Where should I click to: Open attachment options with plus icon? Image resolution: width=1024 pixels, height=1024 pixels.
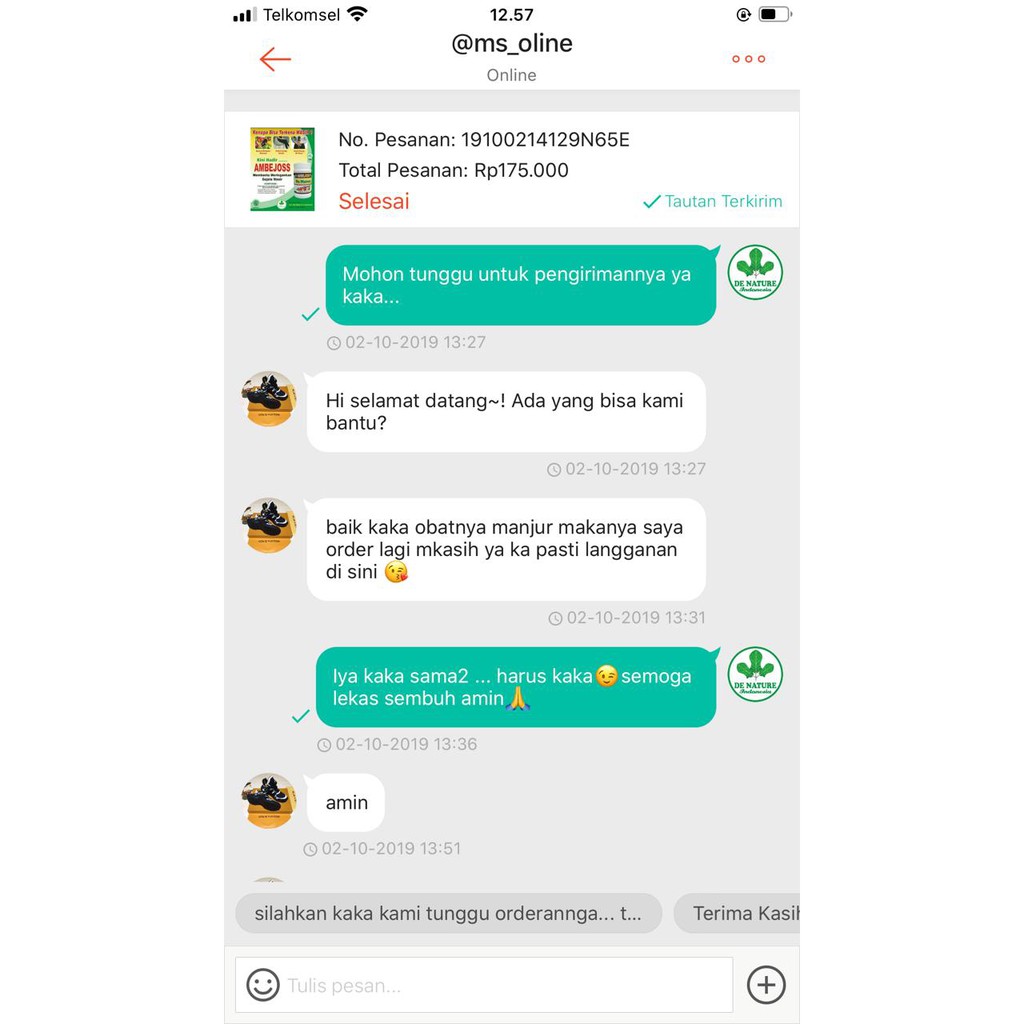coord(766,985)
